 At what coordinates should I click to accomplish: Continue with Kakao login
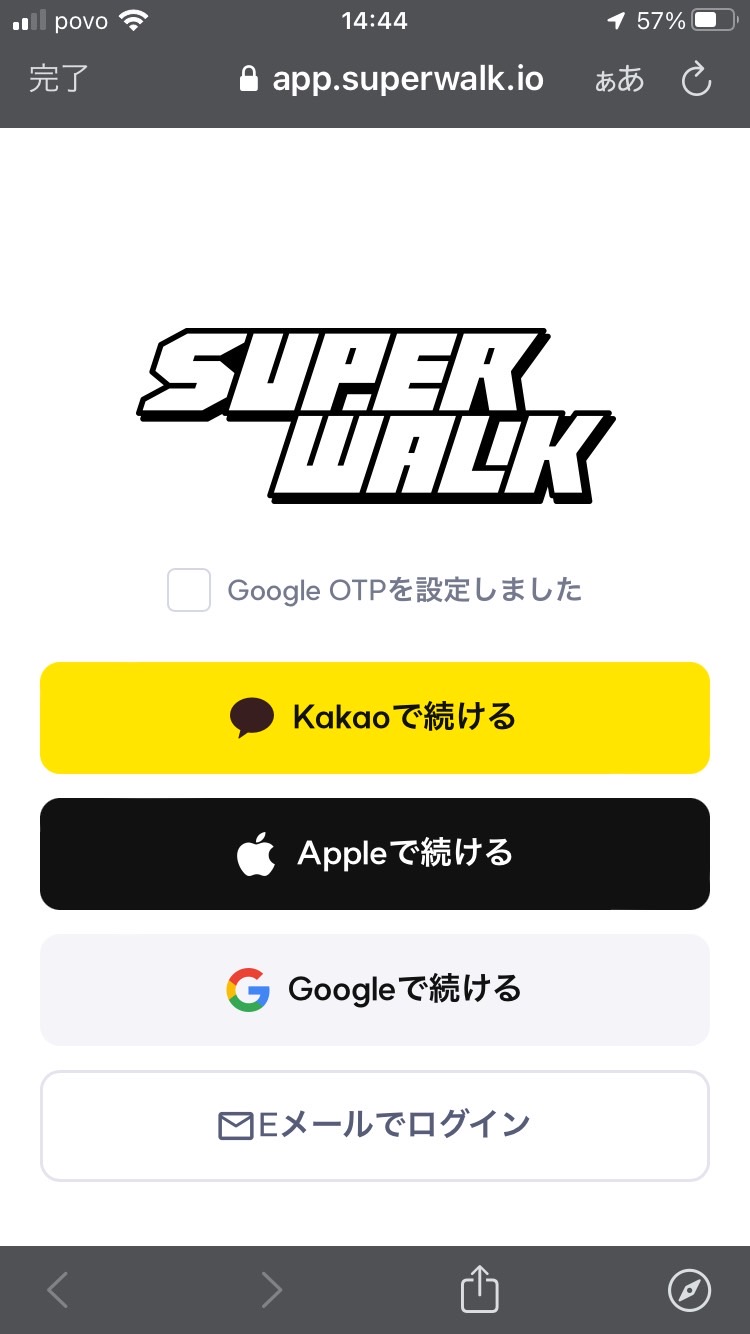pos(374,717)
